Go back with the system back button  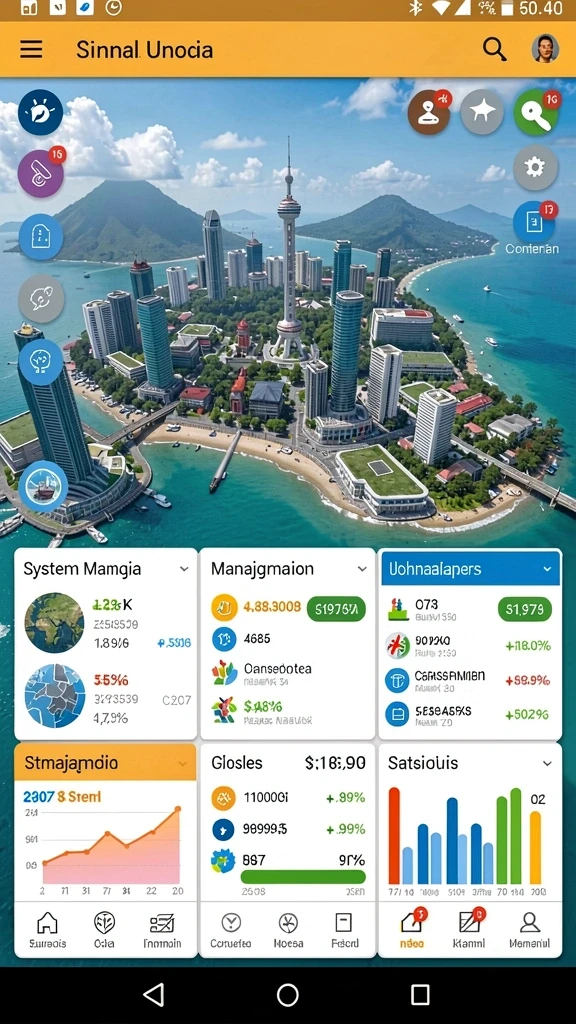(154, 995)
